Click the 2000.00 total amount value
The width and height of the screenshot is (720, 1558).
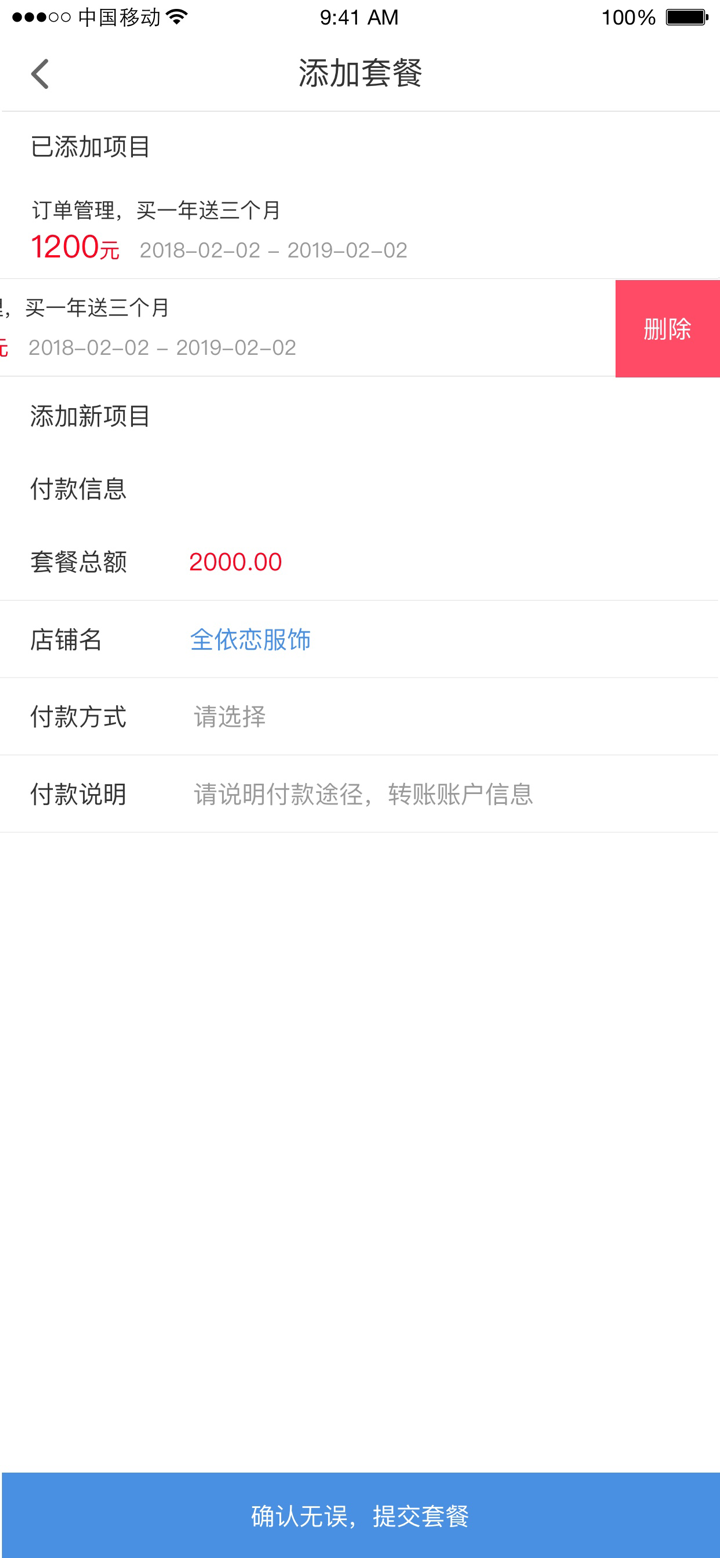(x=235, y=562)
